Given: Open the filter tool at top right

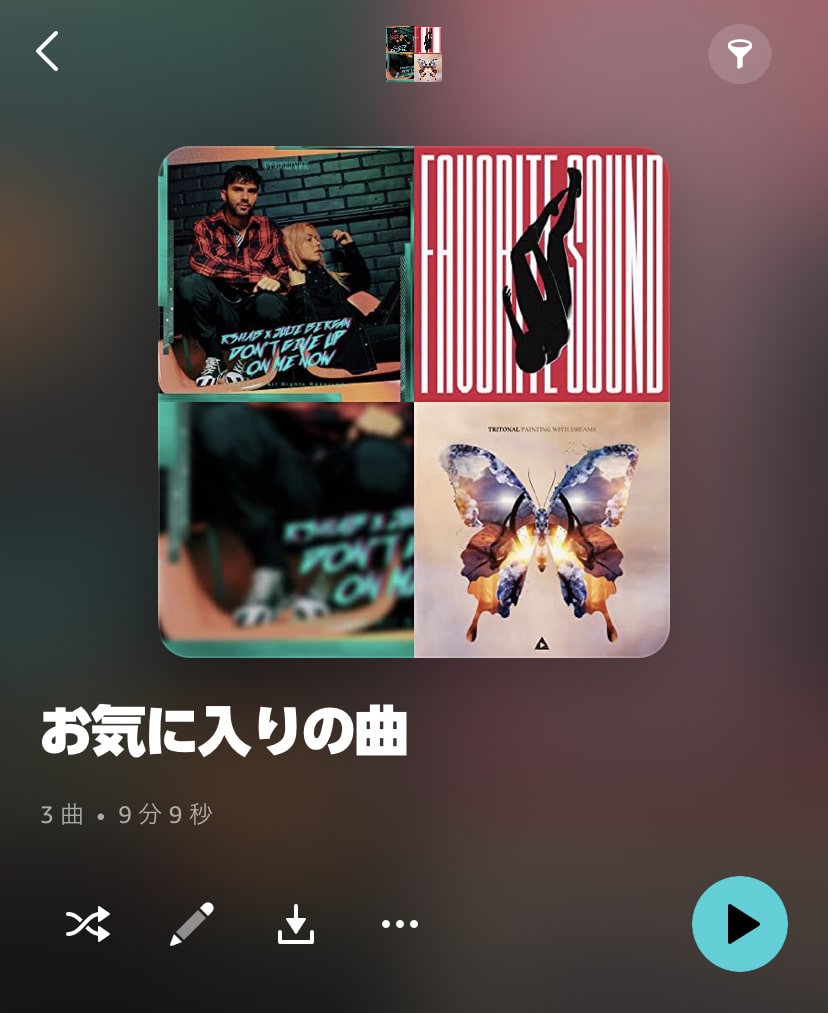Looking at the screenshot, I should pos(740,54).
